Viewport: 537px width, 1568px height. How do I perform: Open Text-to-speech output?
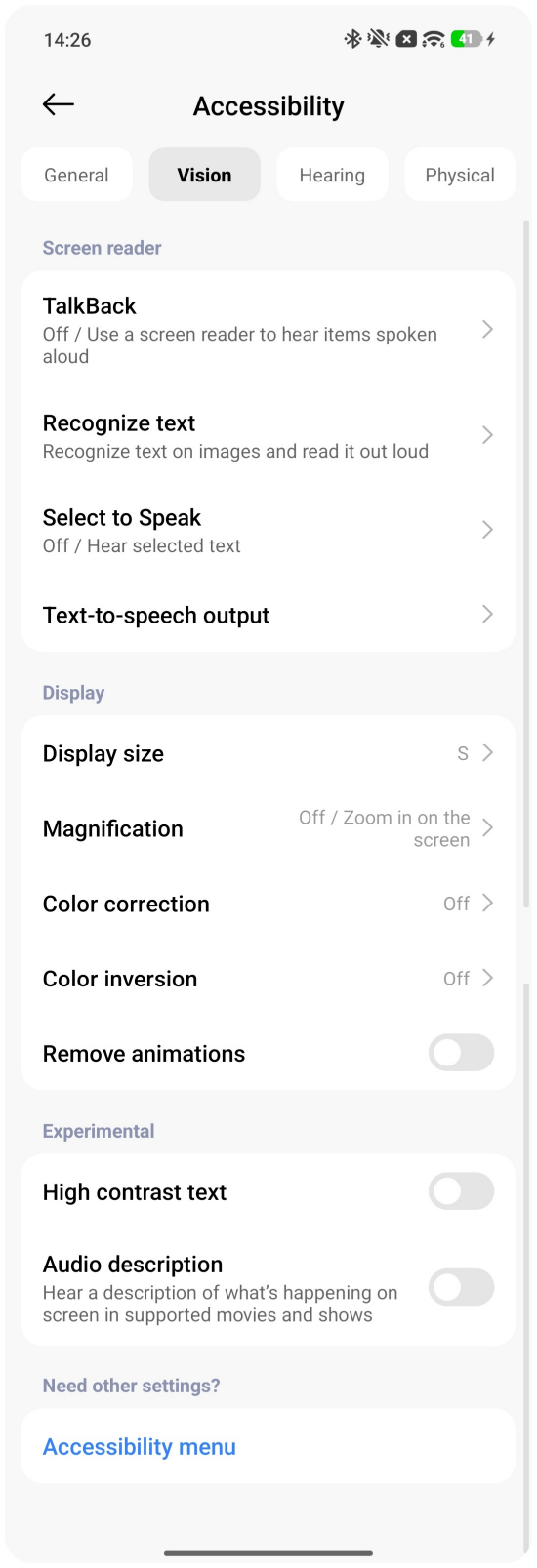tap(268, 615)
